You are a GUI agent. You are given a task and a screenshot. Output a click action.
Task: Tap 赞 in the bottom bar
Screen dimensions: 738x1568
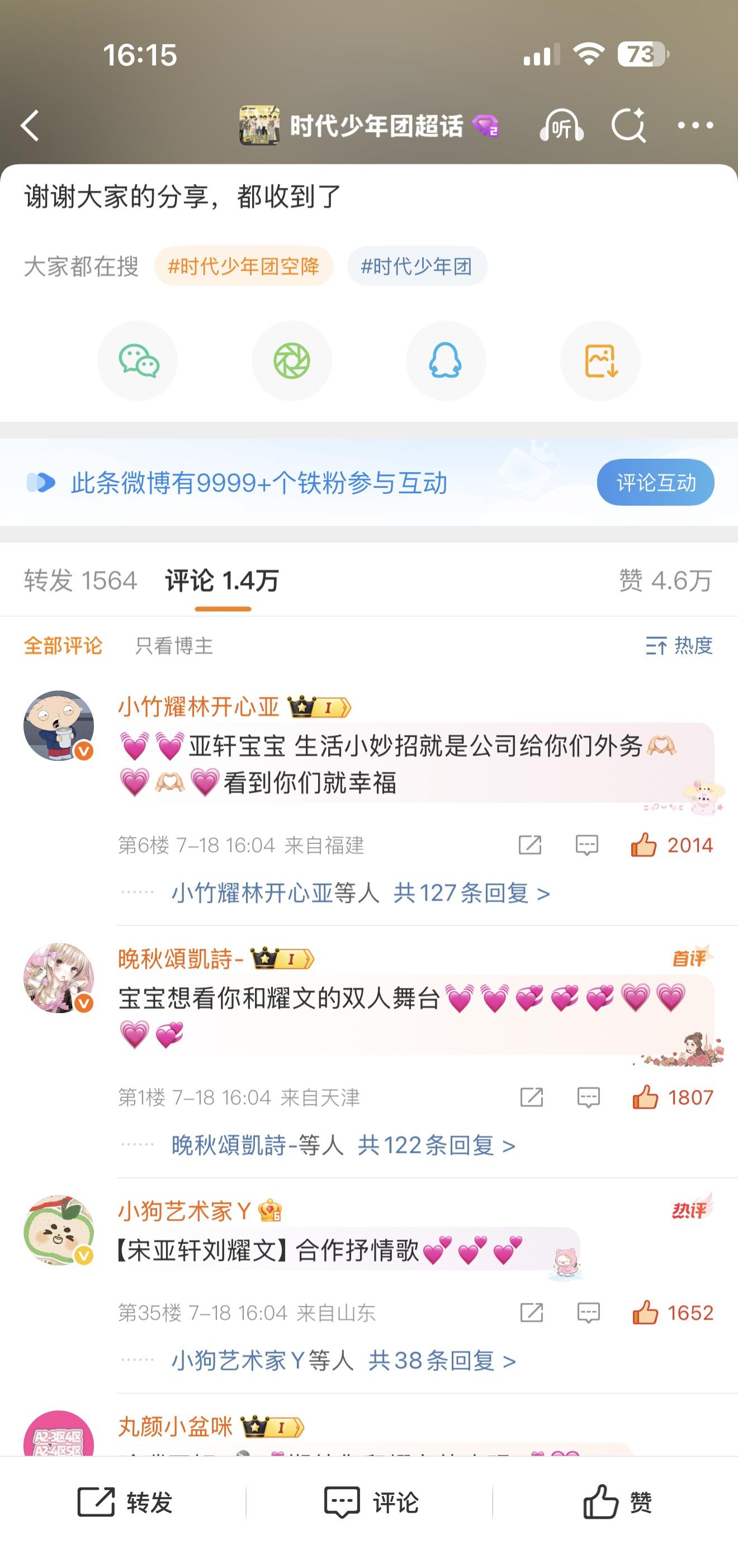click(616, 1502)
